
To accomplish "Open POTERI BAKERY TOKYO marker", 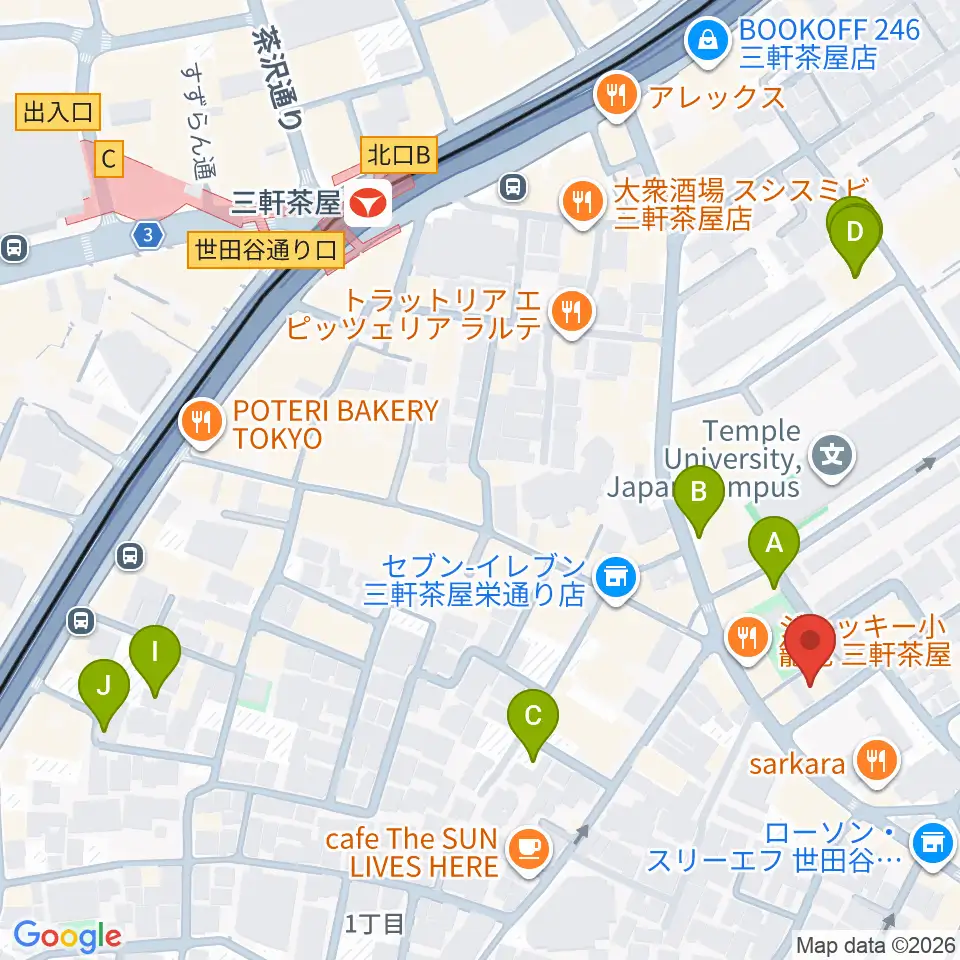I will coord(201,422).
